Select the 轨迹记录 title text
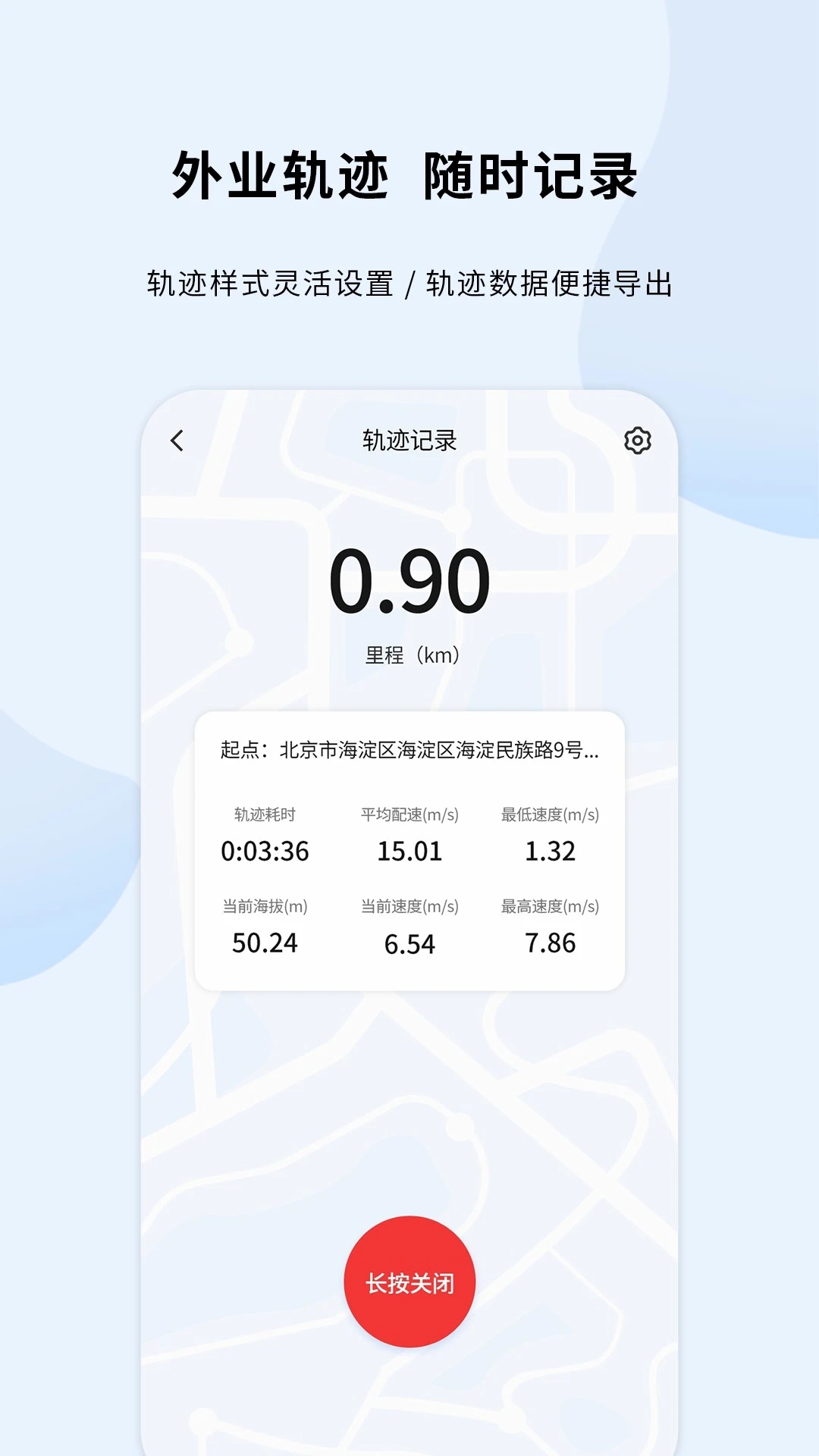819x1456 pixels. pos(409,438)
